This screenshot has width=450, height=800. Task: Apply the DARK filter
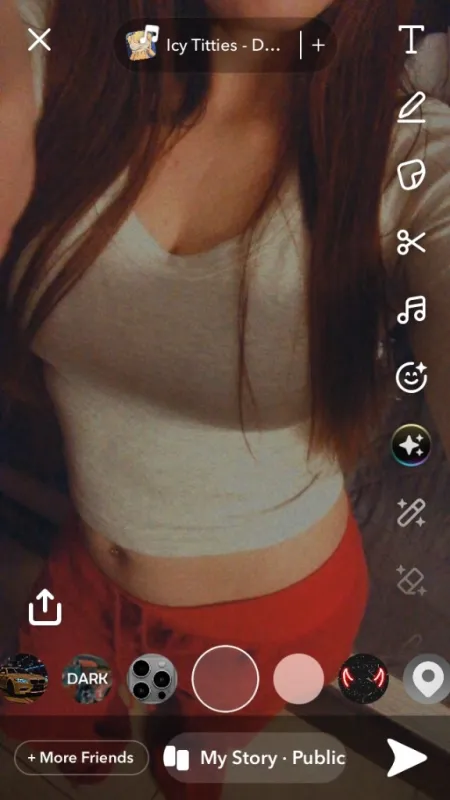click(87, 679)
